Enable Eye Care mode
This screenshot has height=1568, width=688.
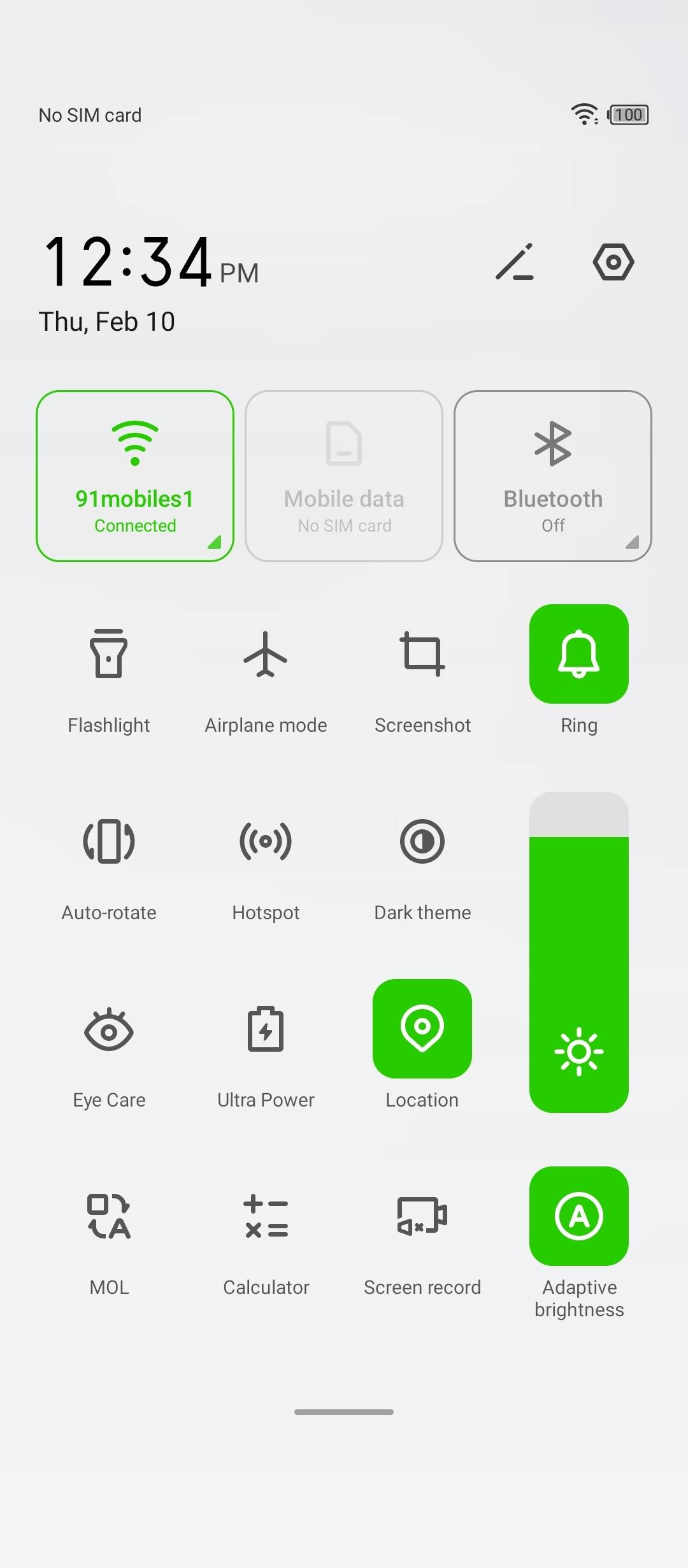tap(109, 1029)
